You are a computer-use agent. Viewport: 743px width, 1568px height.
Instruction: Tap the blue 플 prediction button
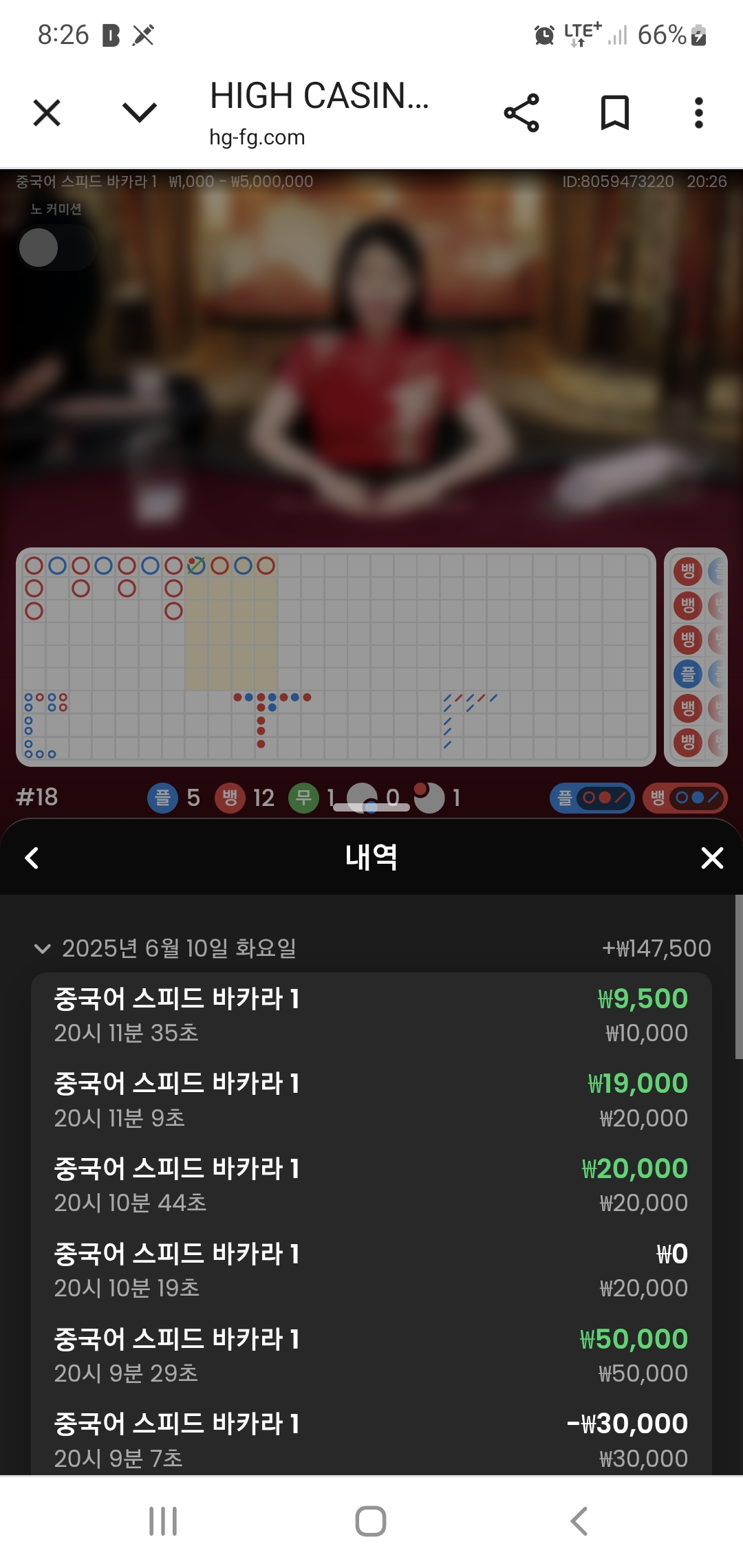click(x=592, y=798)
